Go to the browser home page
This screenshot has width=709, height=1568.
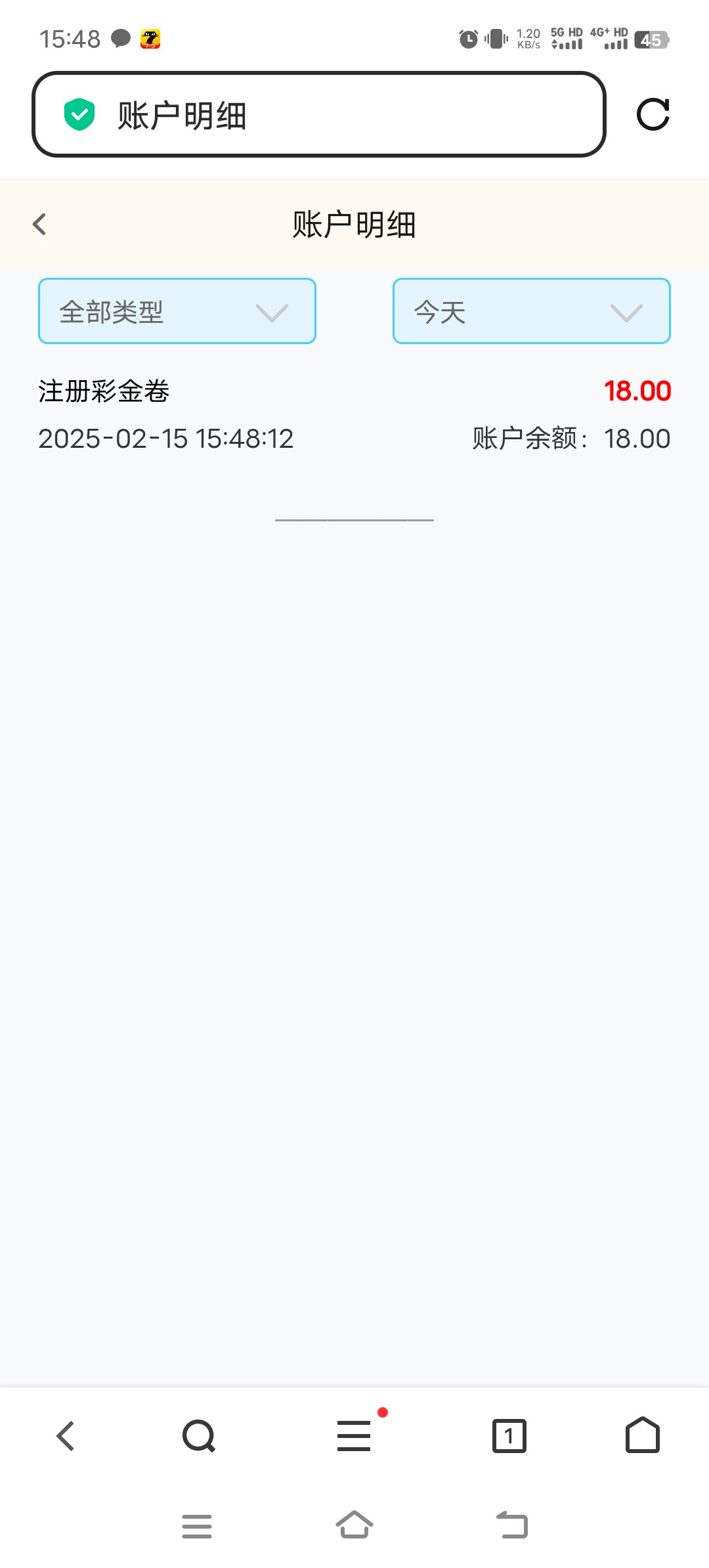click(x=643, y=1435)
